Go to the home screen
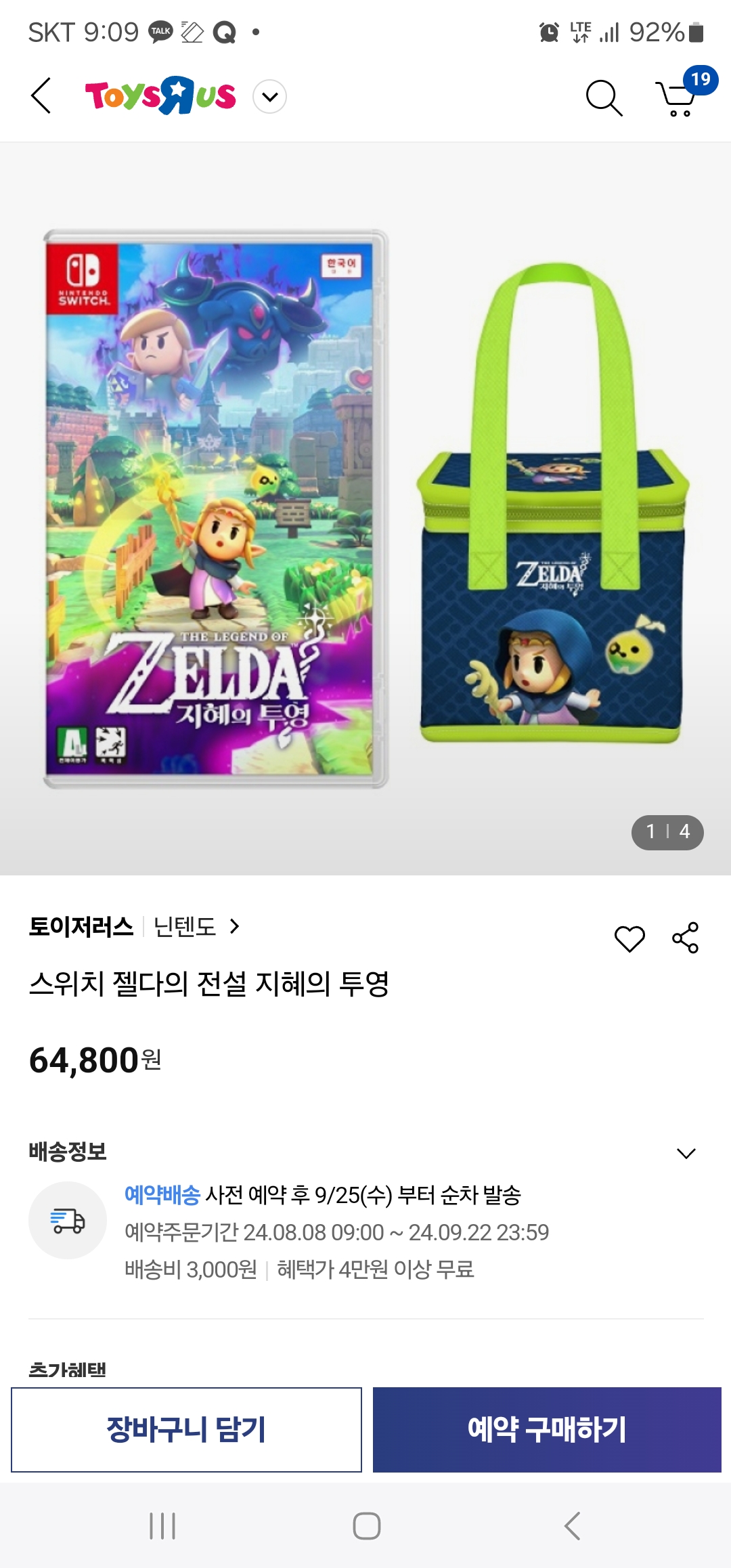The width and height of the screenshot is (731, 1568). pos(366,1526)
